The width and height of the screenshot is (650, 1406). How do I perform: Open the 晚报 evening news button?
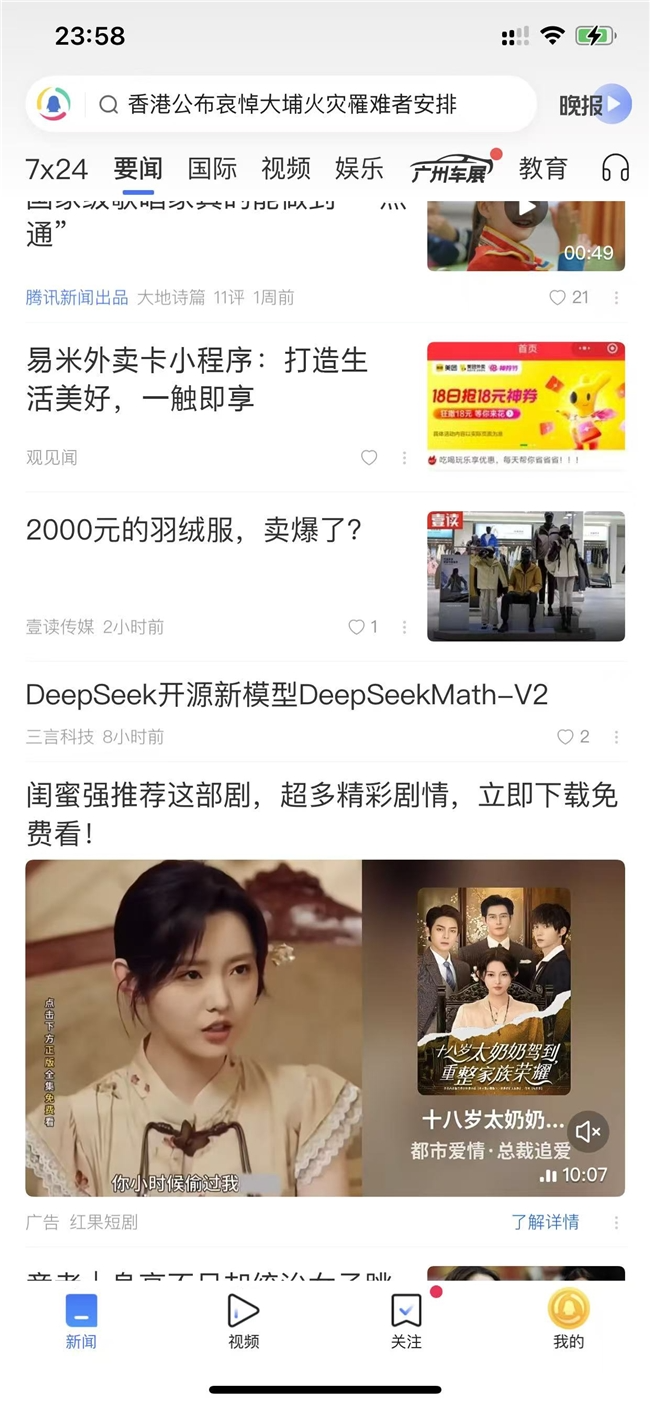pyautogui.click(x=595, y=104)
